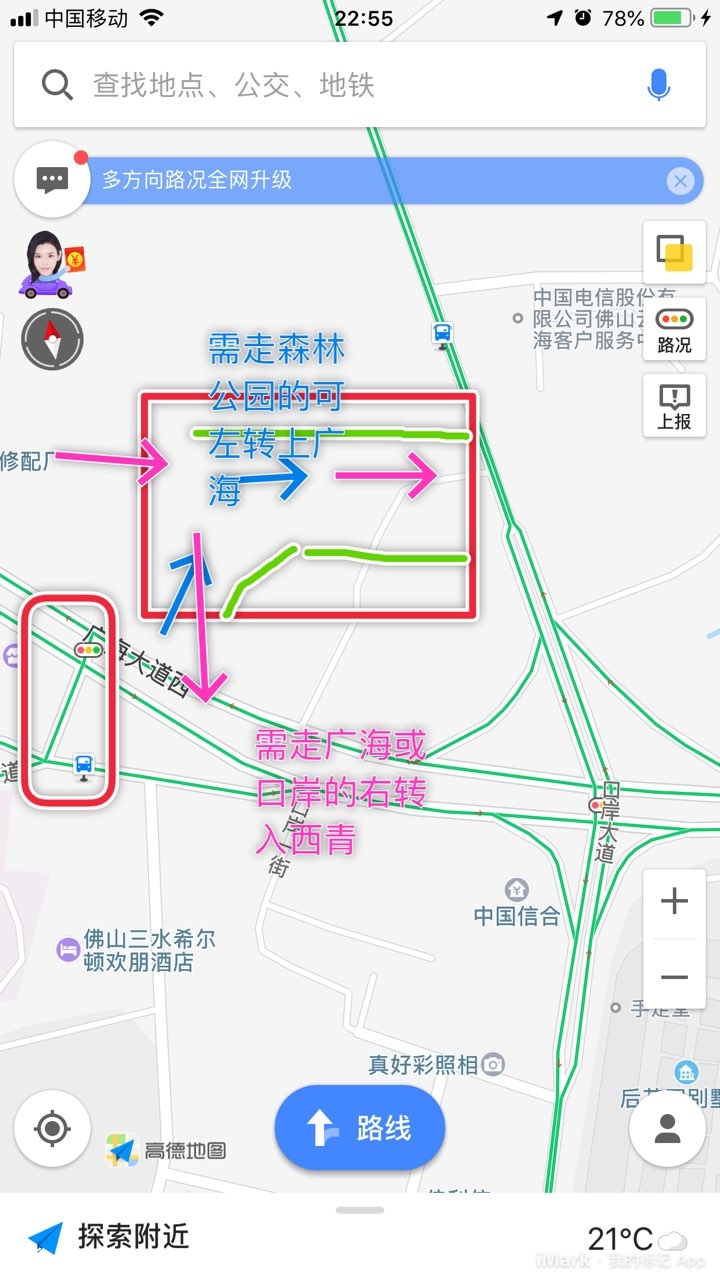Dismiss the 多方向路况全网升级 banner

[680, 181]
